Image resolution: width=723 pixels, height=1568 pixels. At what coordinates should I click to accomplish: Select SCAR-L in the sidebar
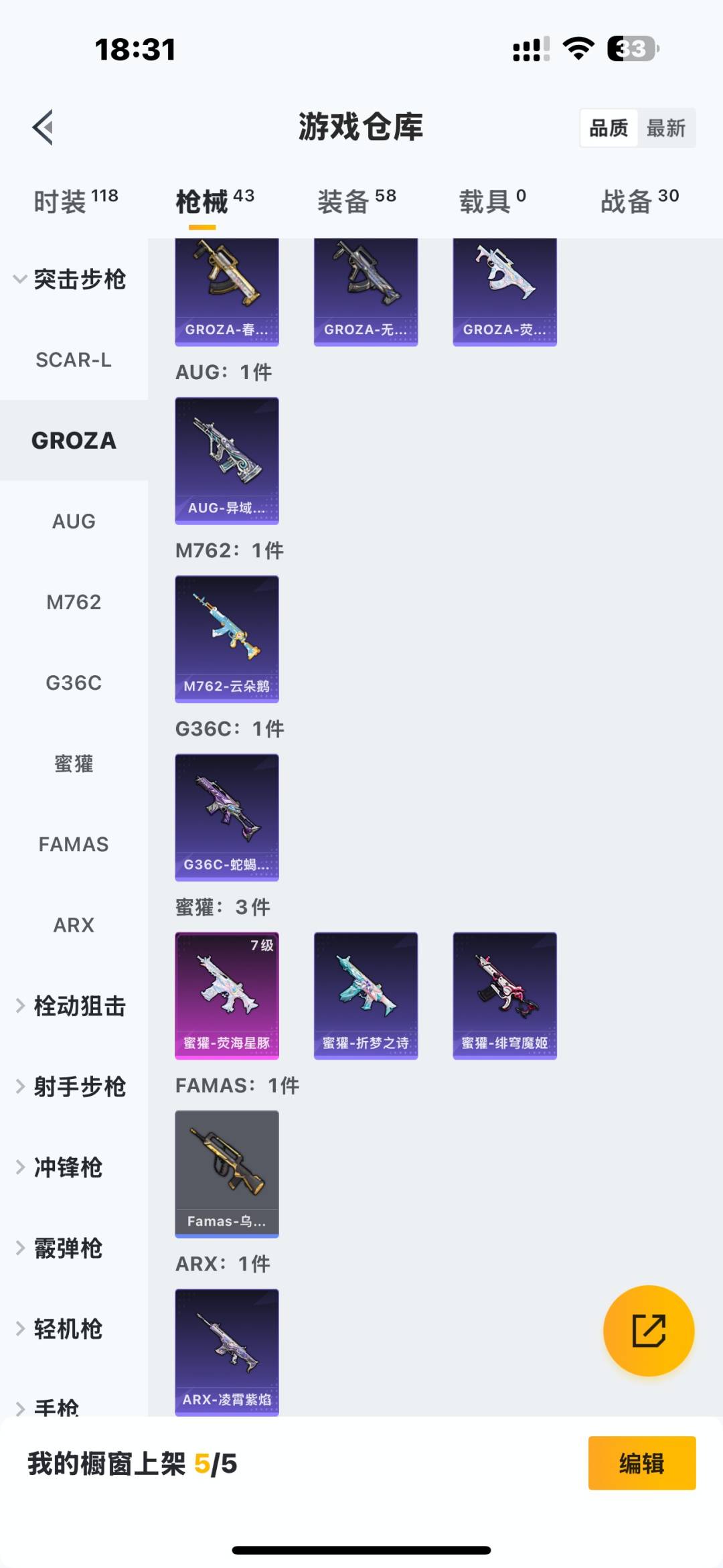pyautogui.click(x=74, y=360)
